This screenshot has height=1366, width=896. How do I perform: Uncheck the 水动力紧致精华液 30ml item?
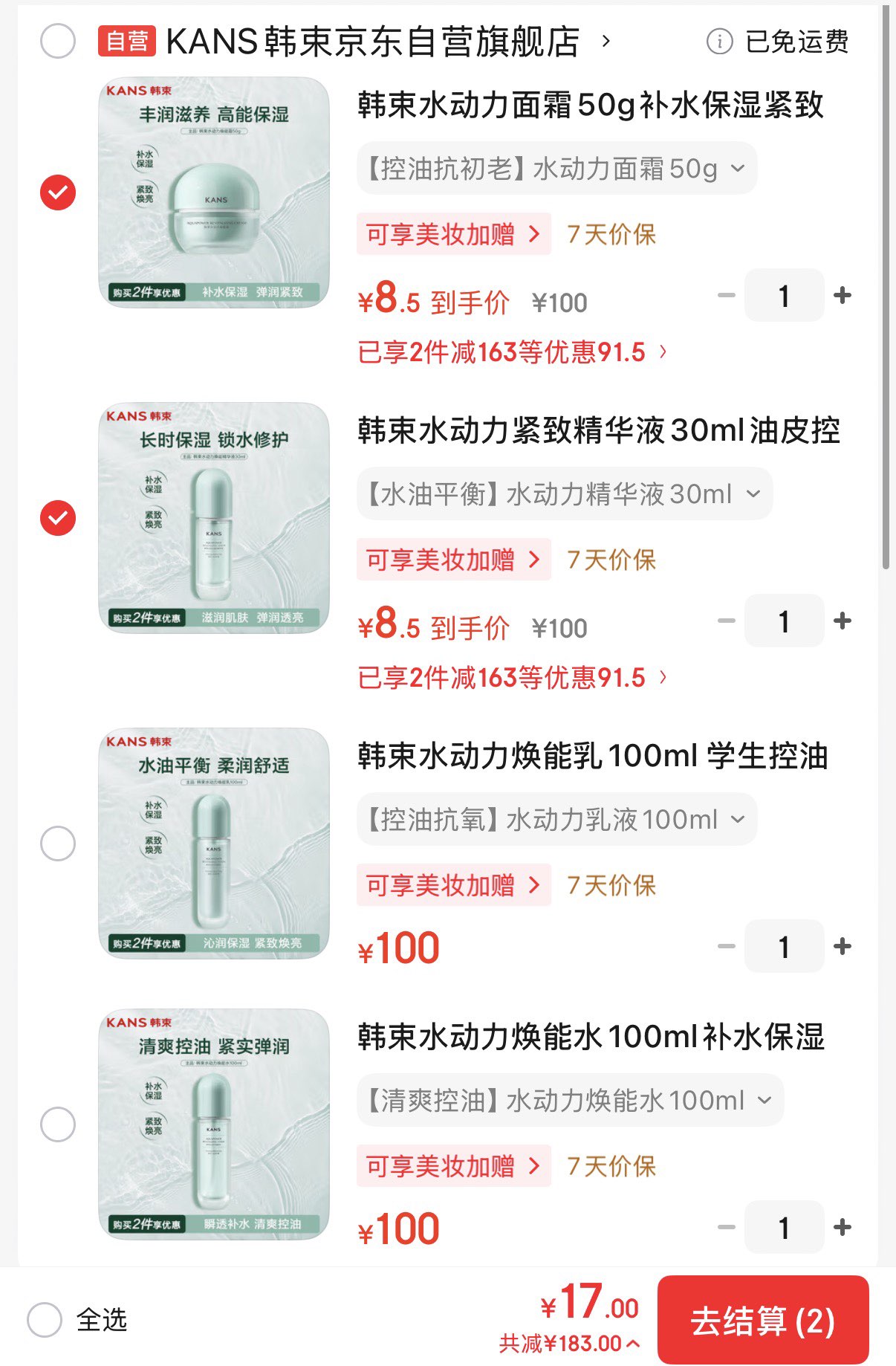point(58,518)
